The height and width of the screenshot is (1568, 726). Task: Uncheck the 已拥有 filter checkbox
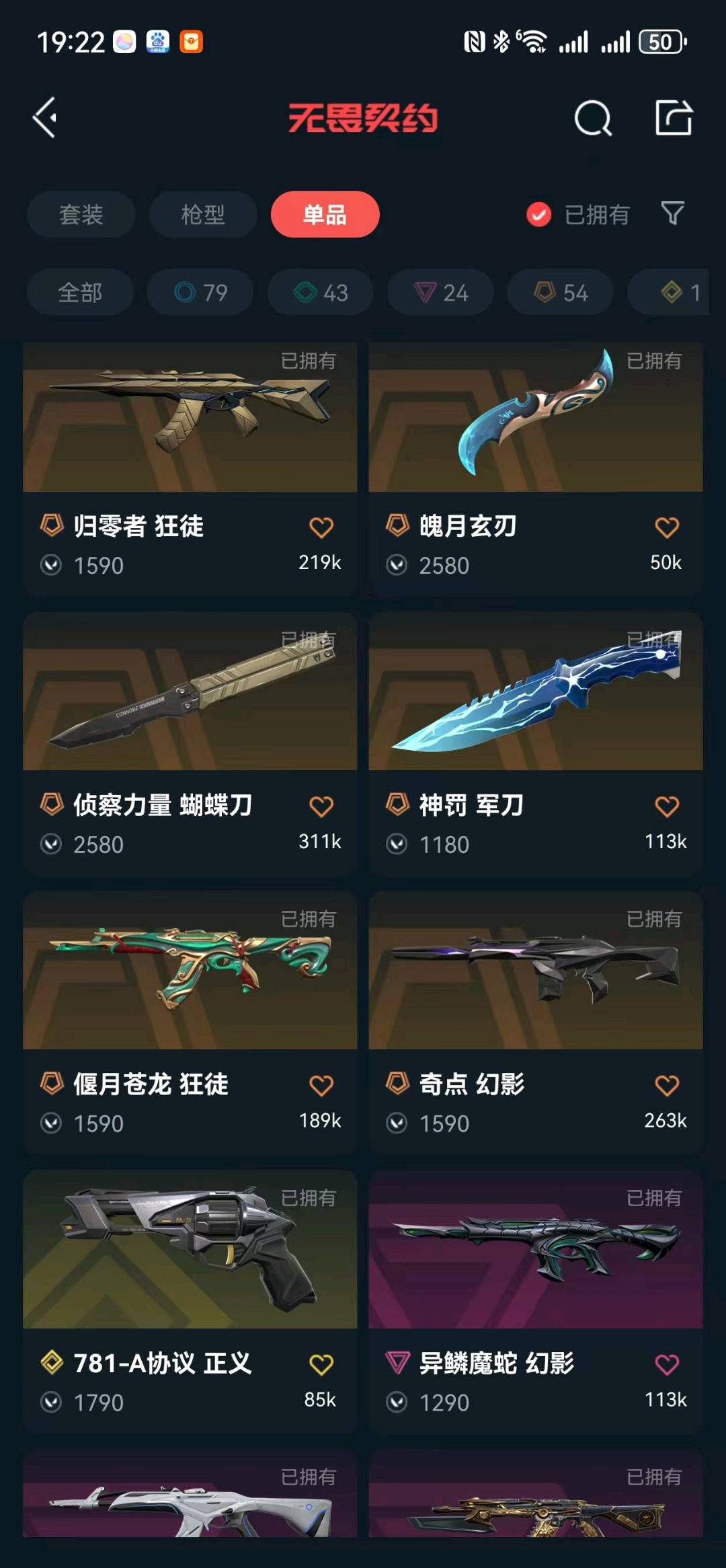pyautogui.click(x=538, y=215)
